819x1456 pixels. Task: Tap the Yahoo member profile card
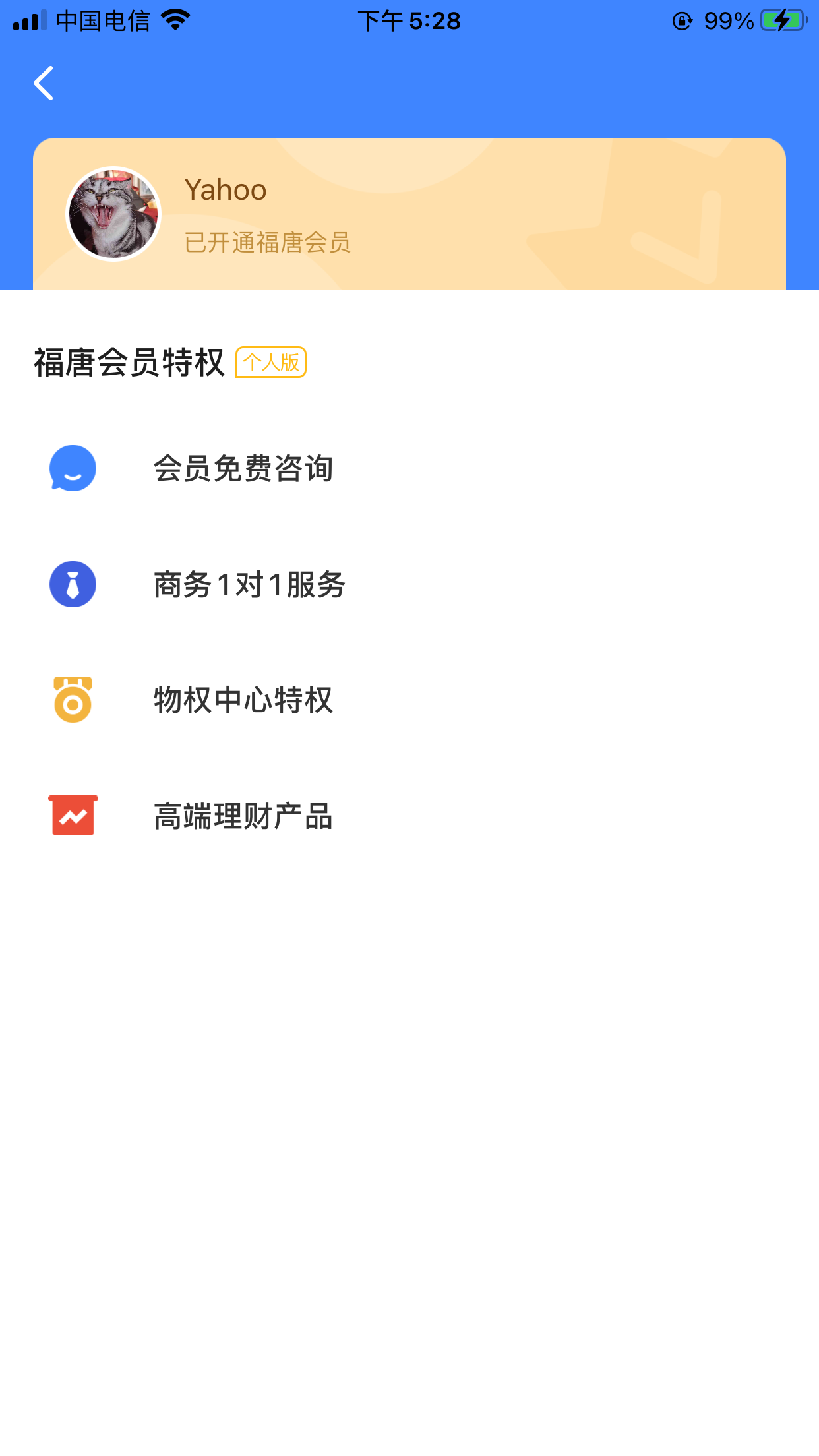[409, 214]
